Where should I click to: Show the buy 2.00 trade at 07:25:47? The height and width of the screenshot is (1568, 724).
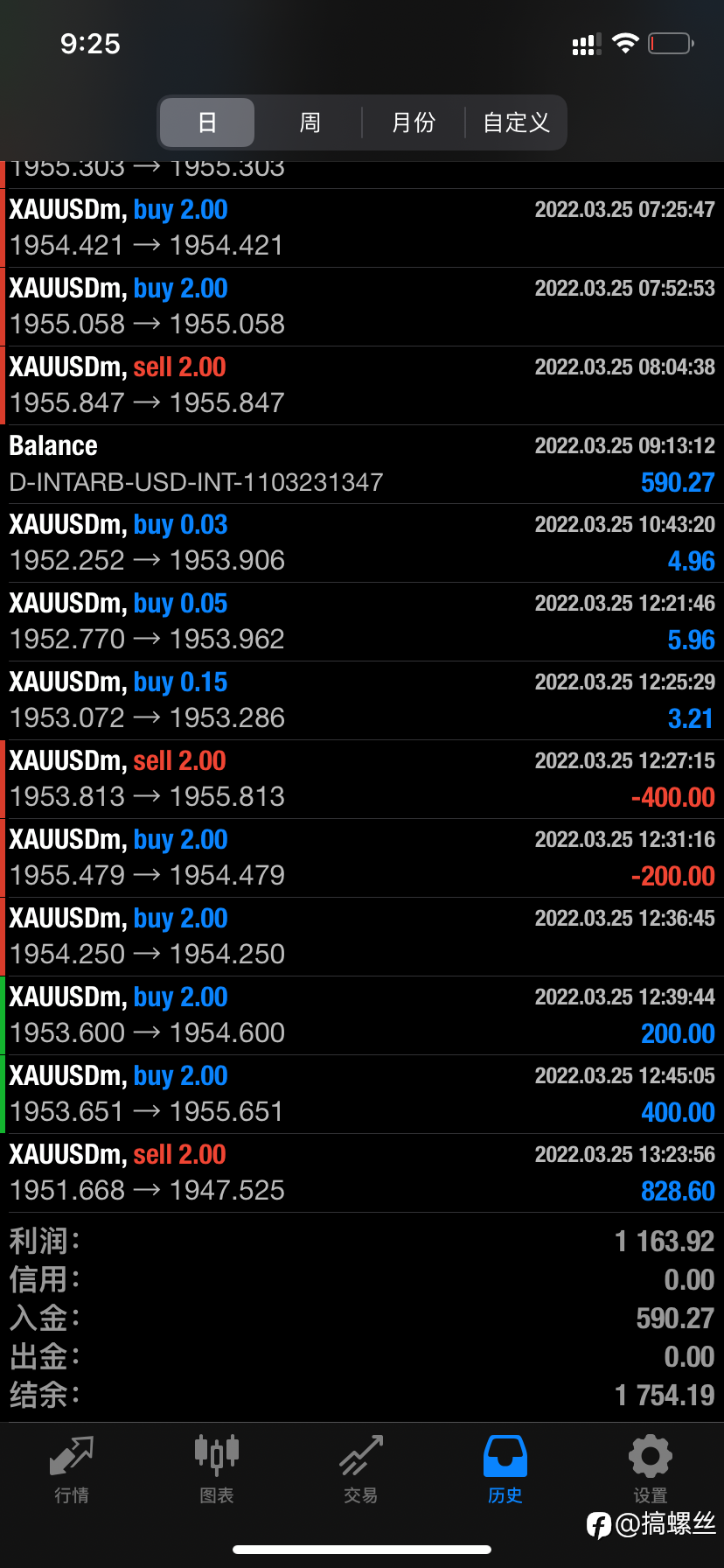362,227
